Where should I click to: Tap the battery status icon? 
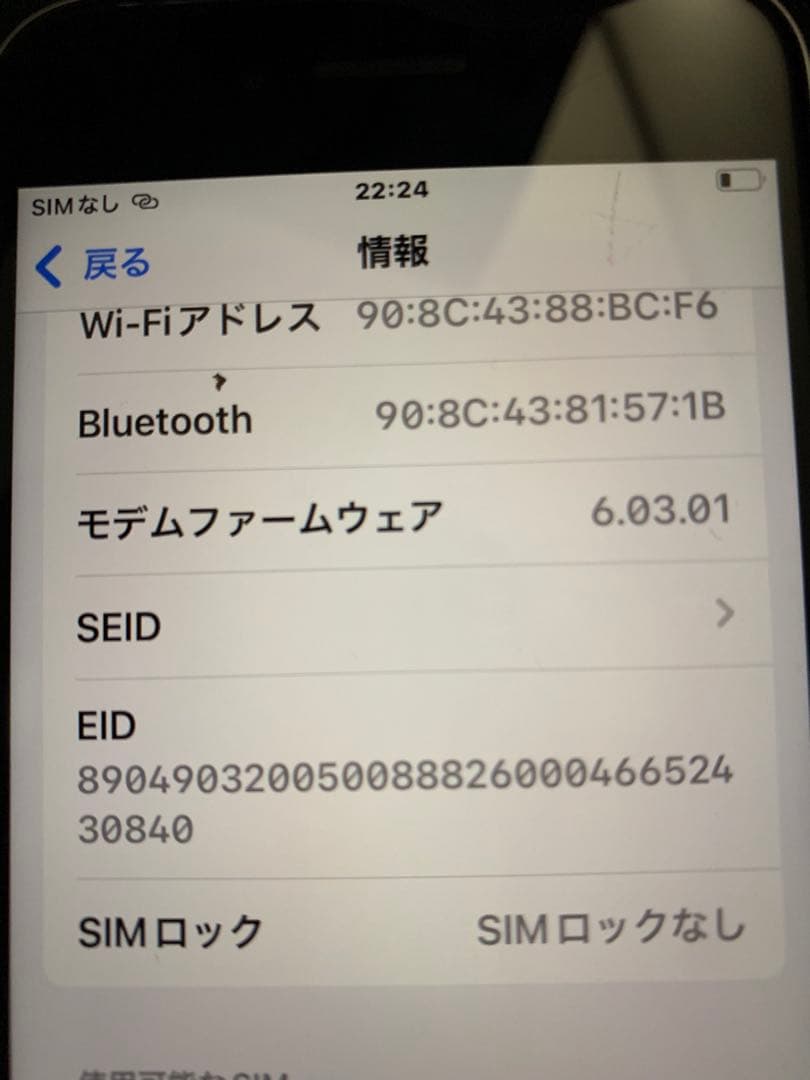(x=740, y=180)
